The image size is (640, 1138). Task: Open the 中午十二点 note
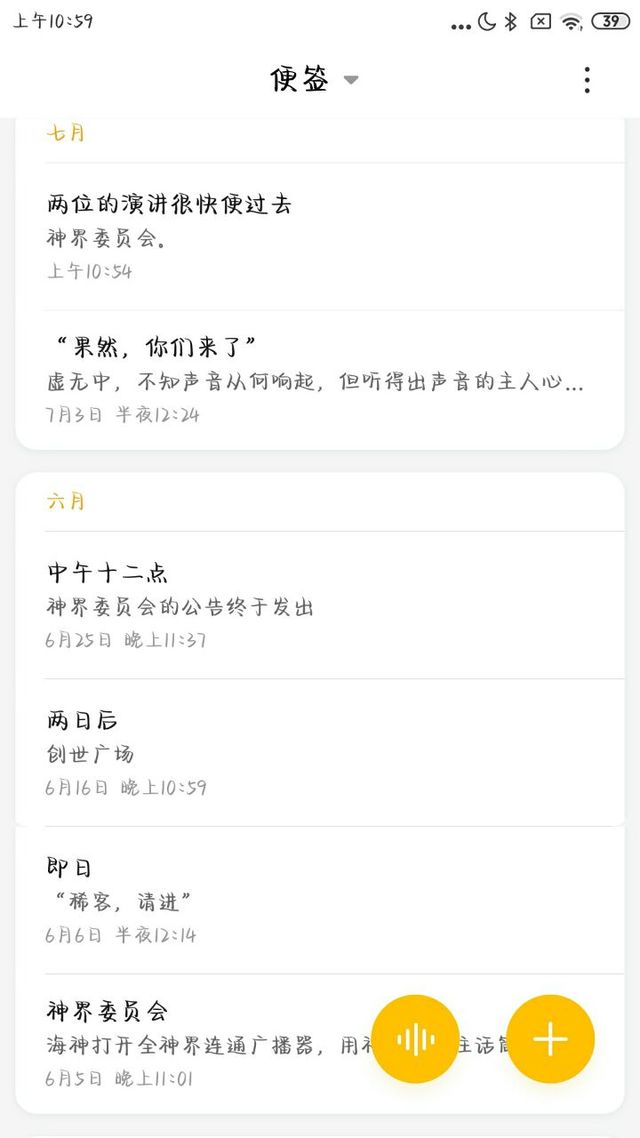[320, 605]
